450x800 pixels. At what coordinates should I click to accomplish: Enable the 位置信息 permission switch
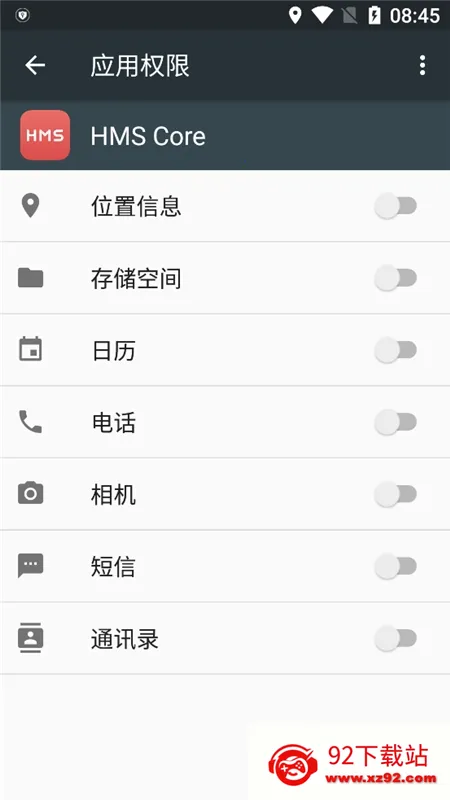tap(396, 206)
